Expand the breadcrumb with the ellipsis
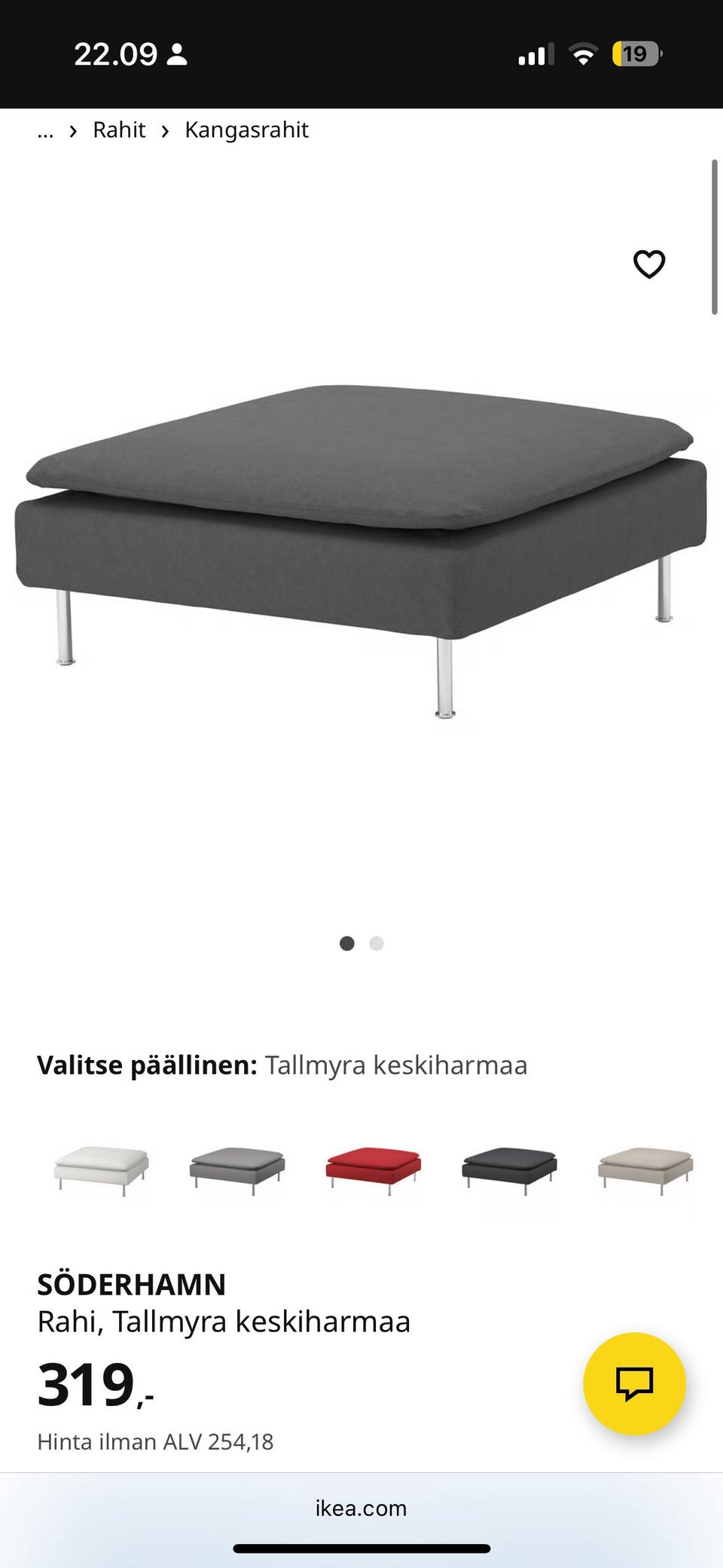This screenshot has width=723, height=1568. tap(45, 130)
